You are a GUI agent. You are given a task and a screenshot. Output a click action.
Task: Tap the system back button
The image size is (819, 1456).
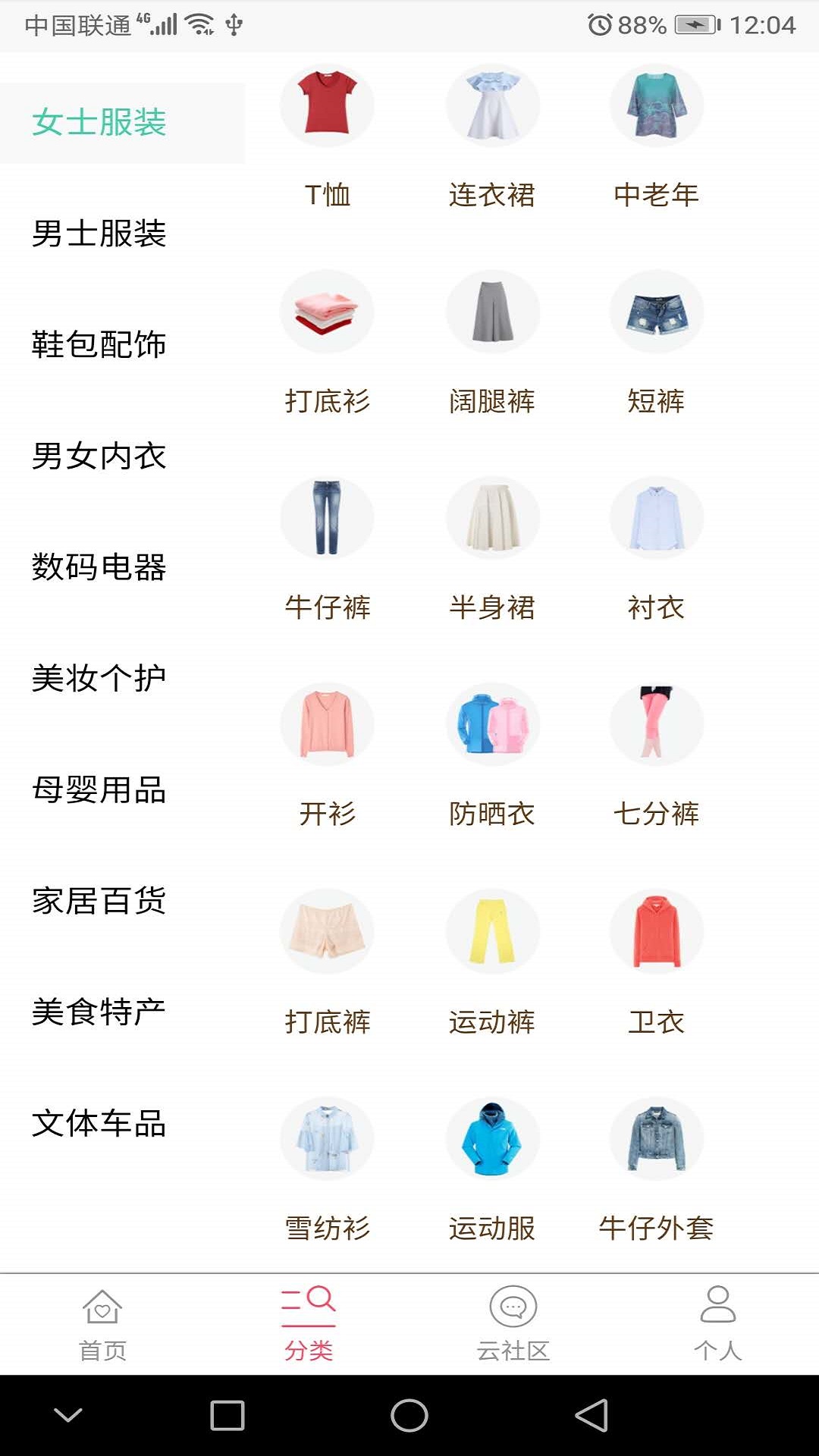pos(592,1415)
